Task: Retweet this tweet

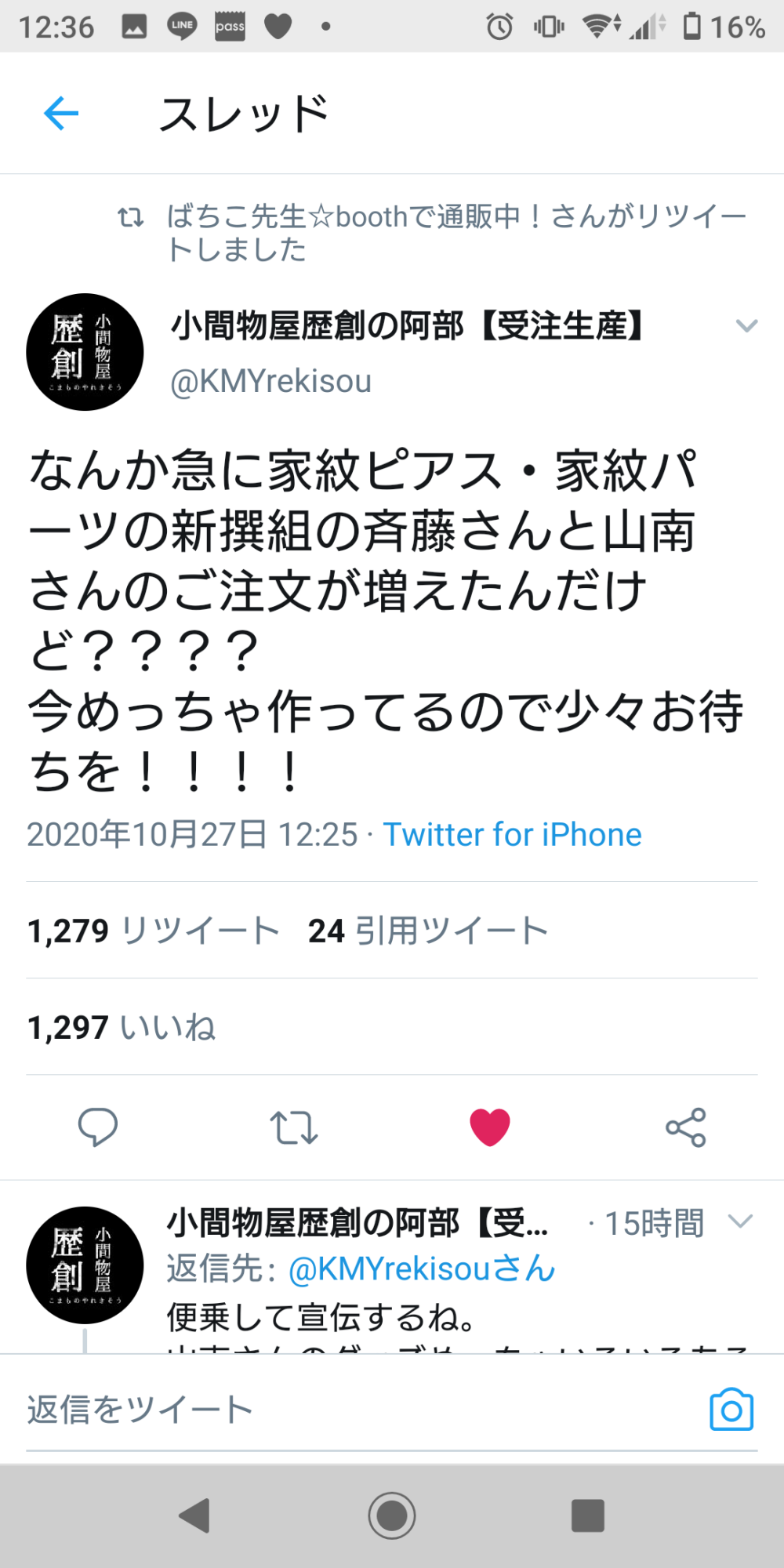Action: click(x=294, y=1127)
